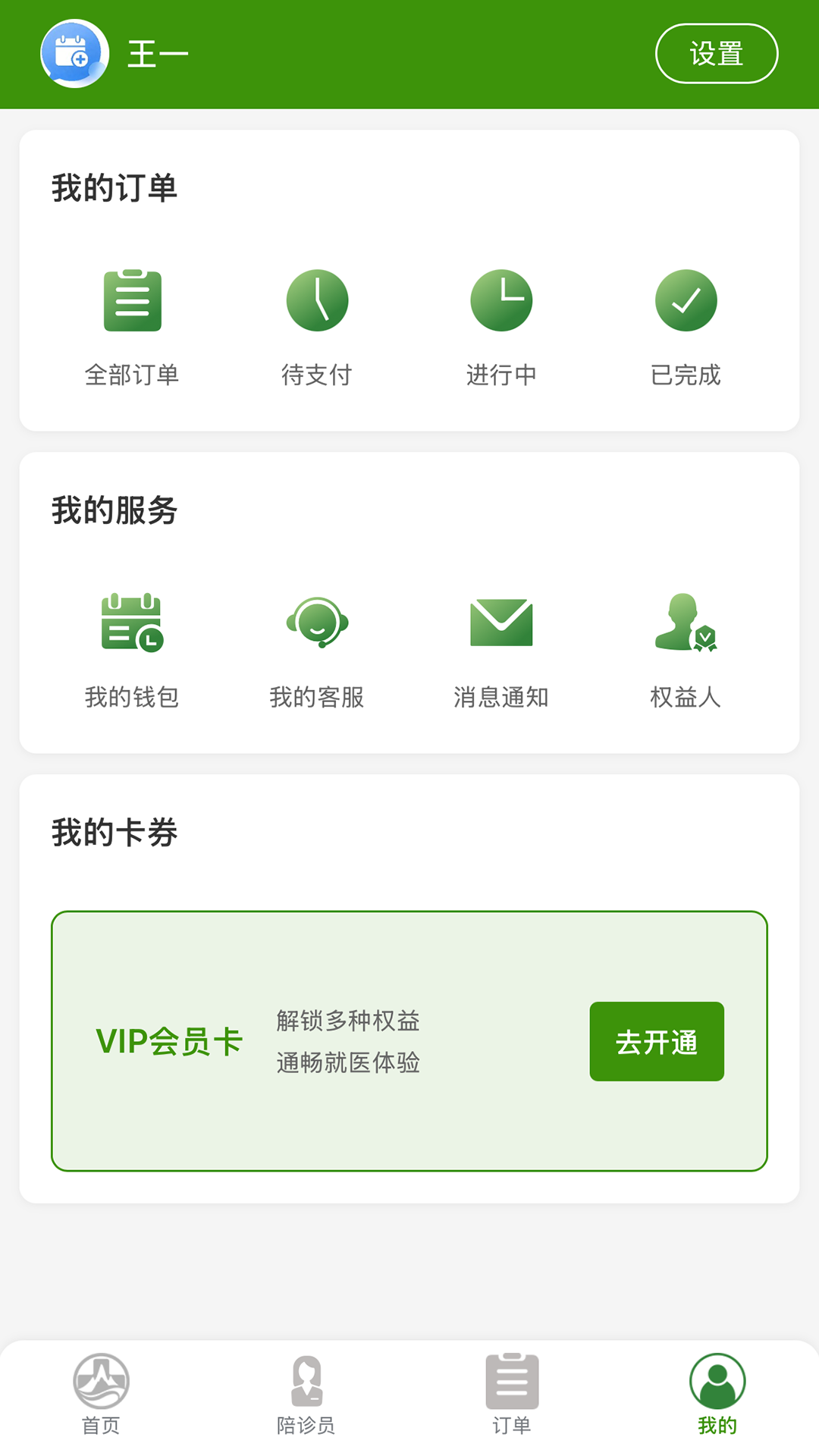Open the 设置 settings button

(x=717, y=53)
